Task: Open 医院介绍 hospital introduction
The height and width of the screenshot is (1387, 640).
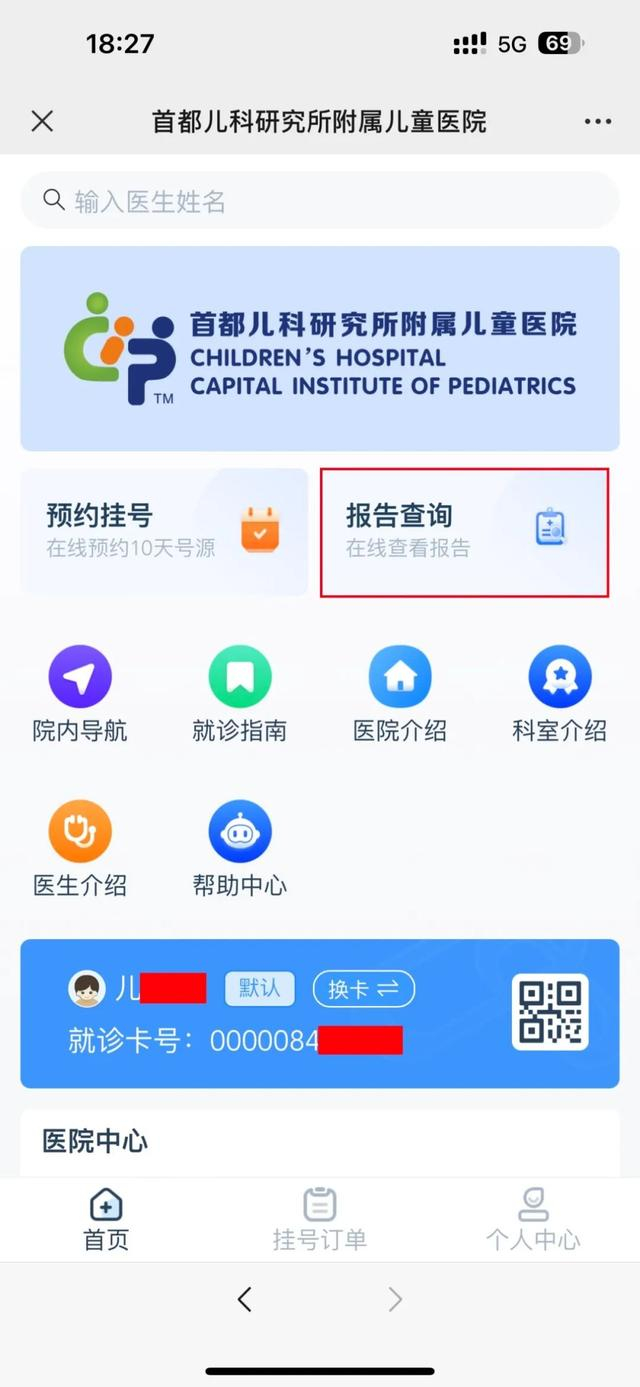Action: pyautogui.click(x=400, y=694)
